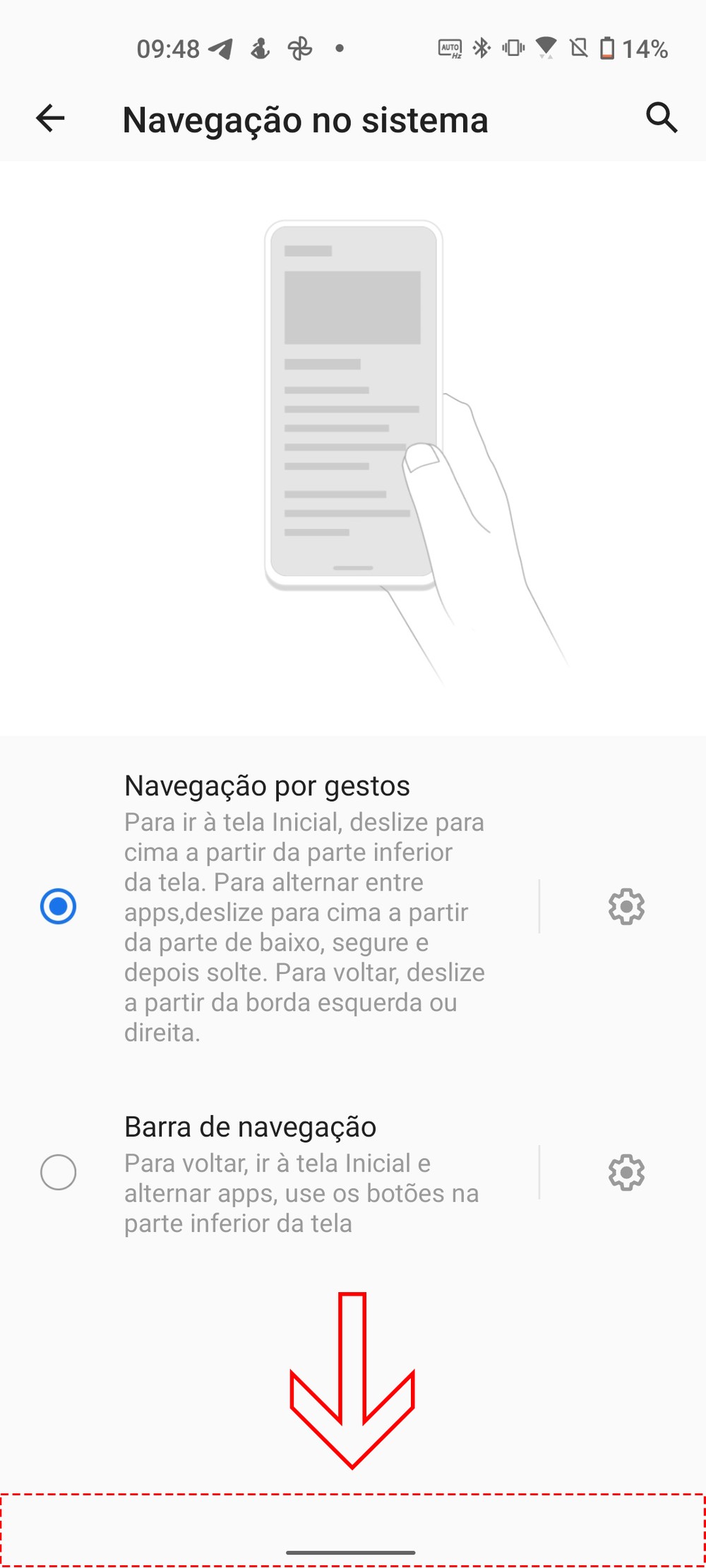
Task: Open the settings search icon
Action: point(662,118)
